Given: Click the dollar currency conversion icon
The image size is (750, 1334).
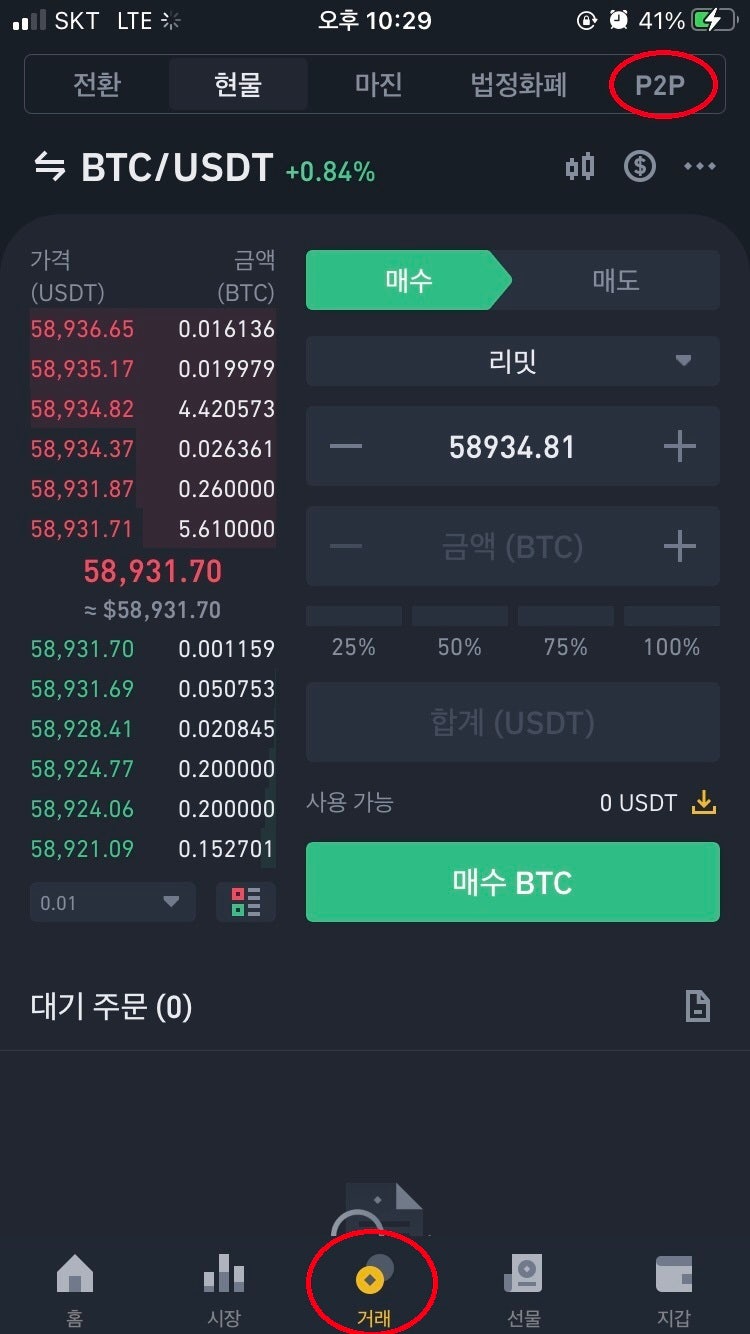Looking at the screenshot, I should (x=641, y=166).
